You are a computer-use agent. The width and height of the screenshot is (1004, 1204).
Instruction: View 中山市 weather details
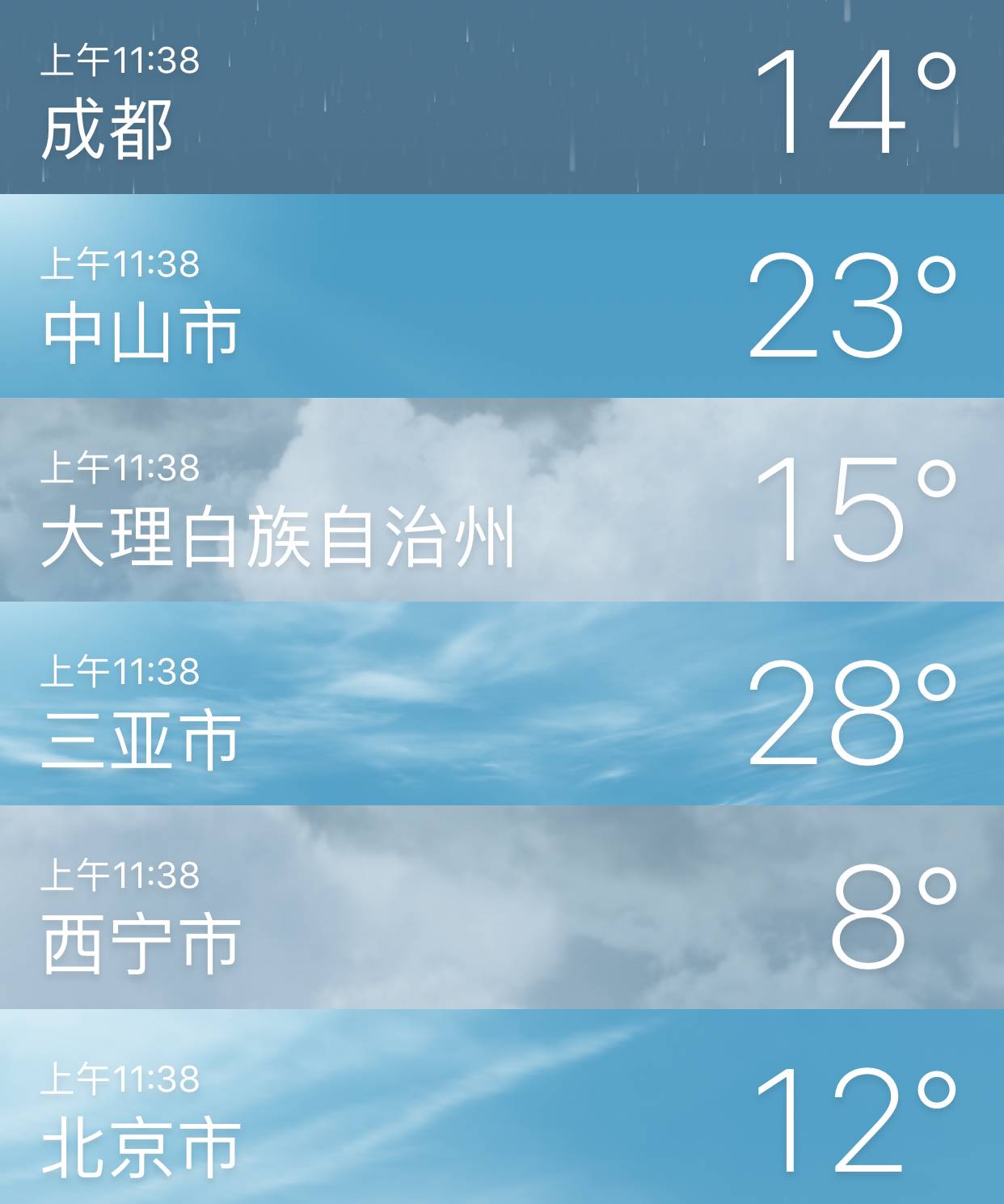(501, 297)
